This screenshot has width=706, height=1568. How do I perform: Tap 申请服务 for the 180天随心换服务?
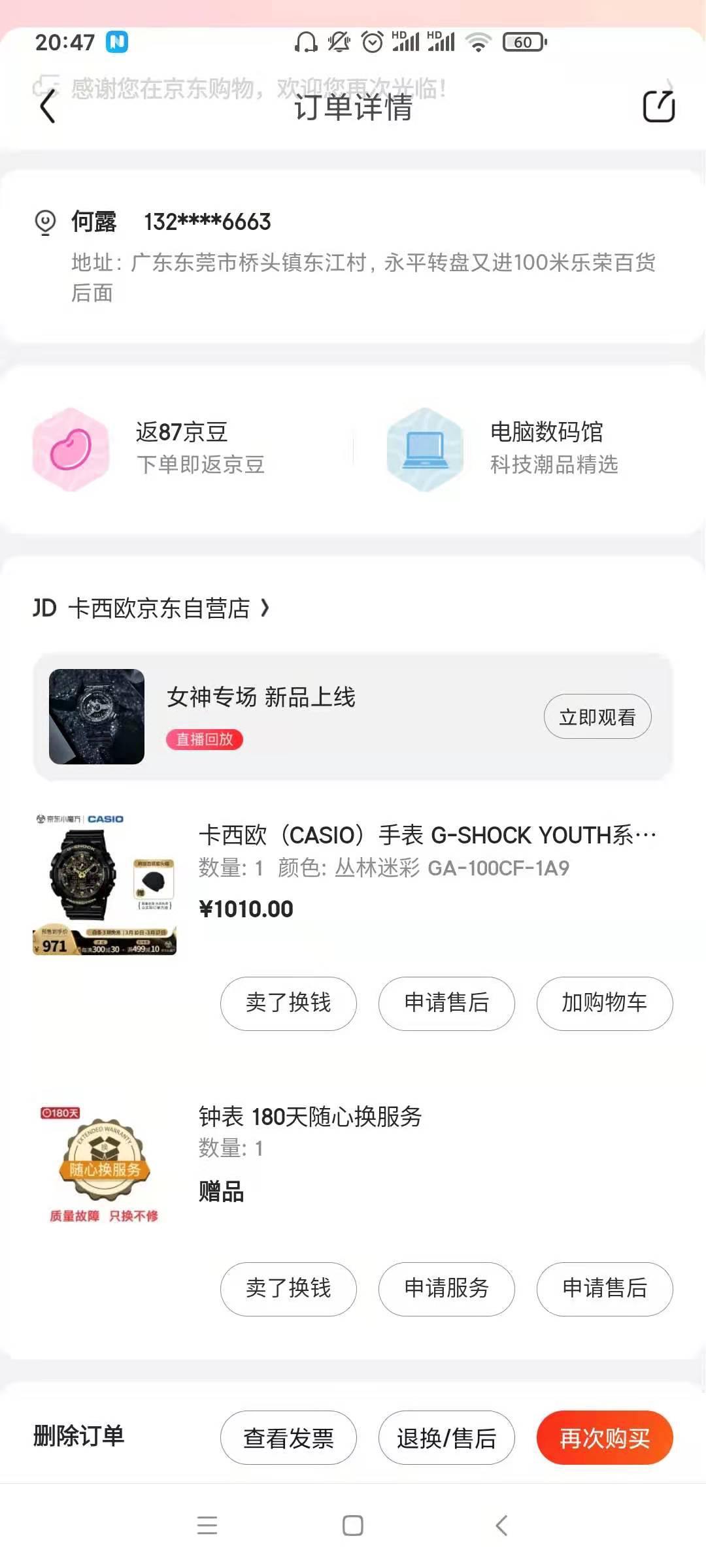pos(446,1288)
